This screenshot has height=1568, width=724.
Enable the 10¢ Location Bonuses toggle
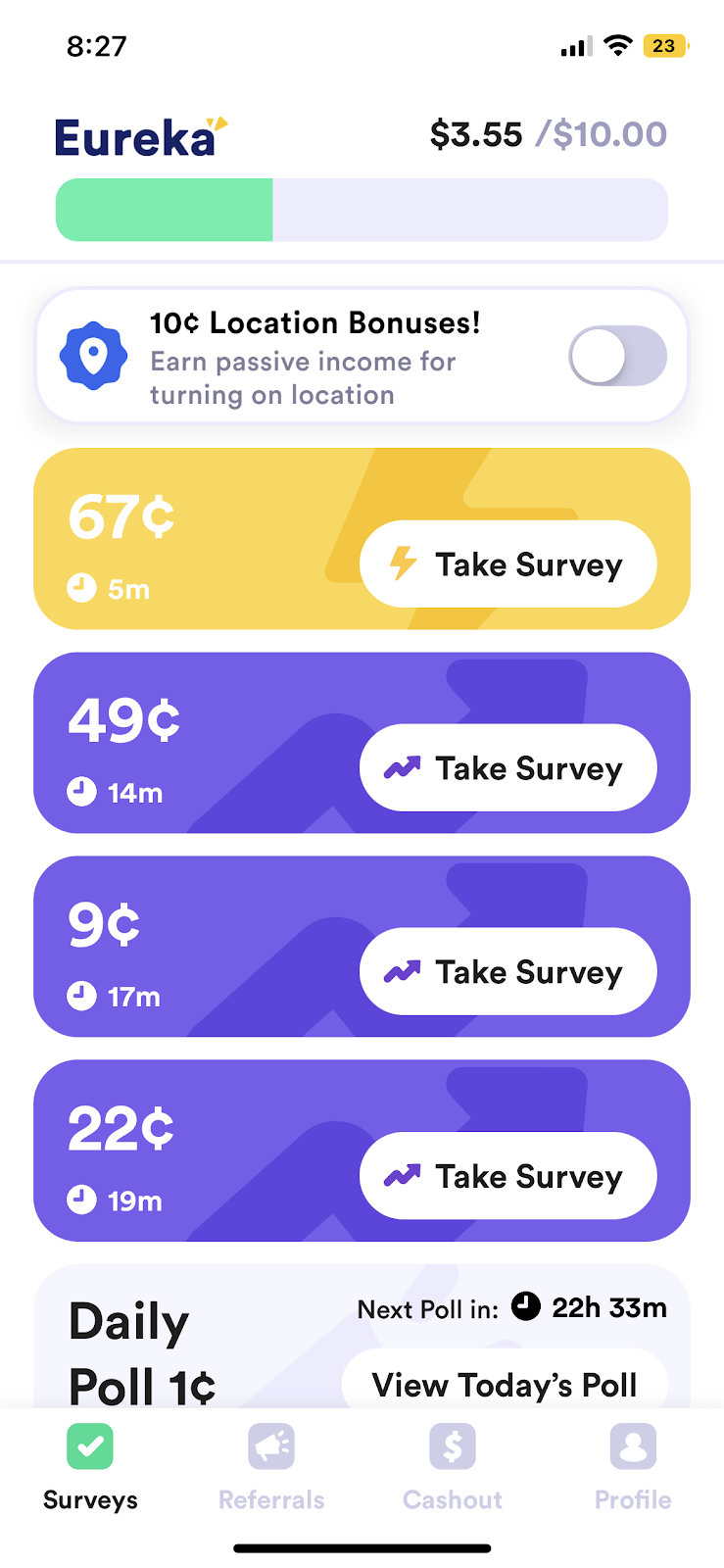[617, 356]
